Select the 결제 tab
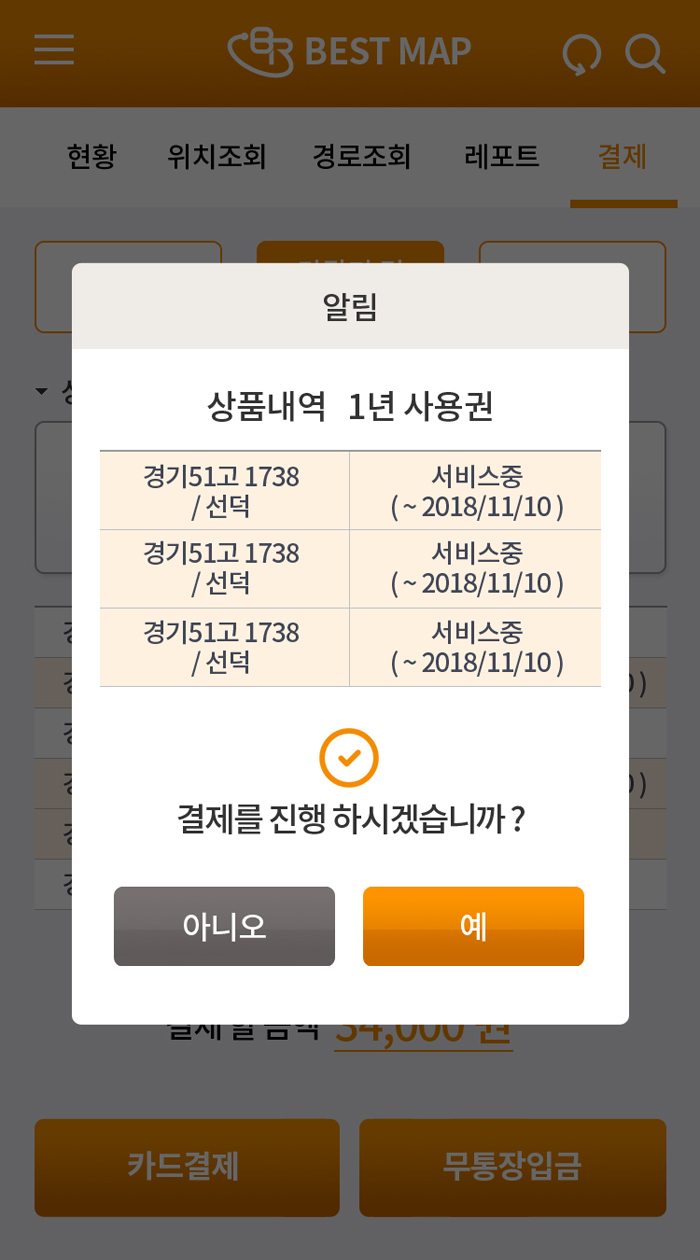 622,157
